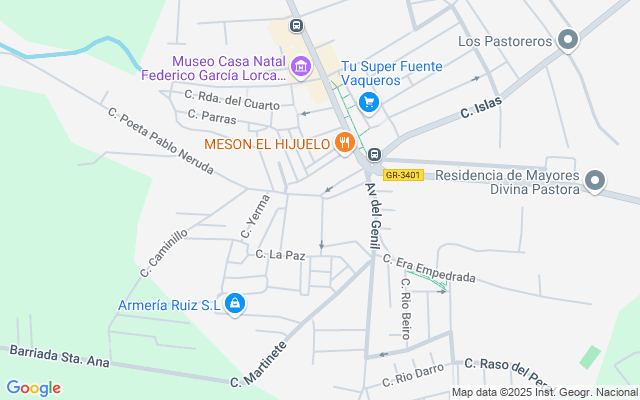Open the Museo Casa Natal Federico García Lorca marker
Image resolution: width=640 pixels, height=400 pixels.
click(302, 66)
